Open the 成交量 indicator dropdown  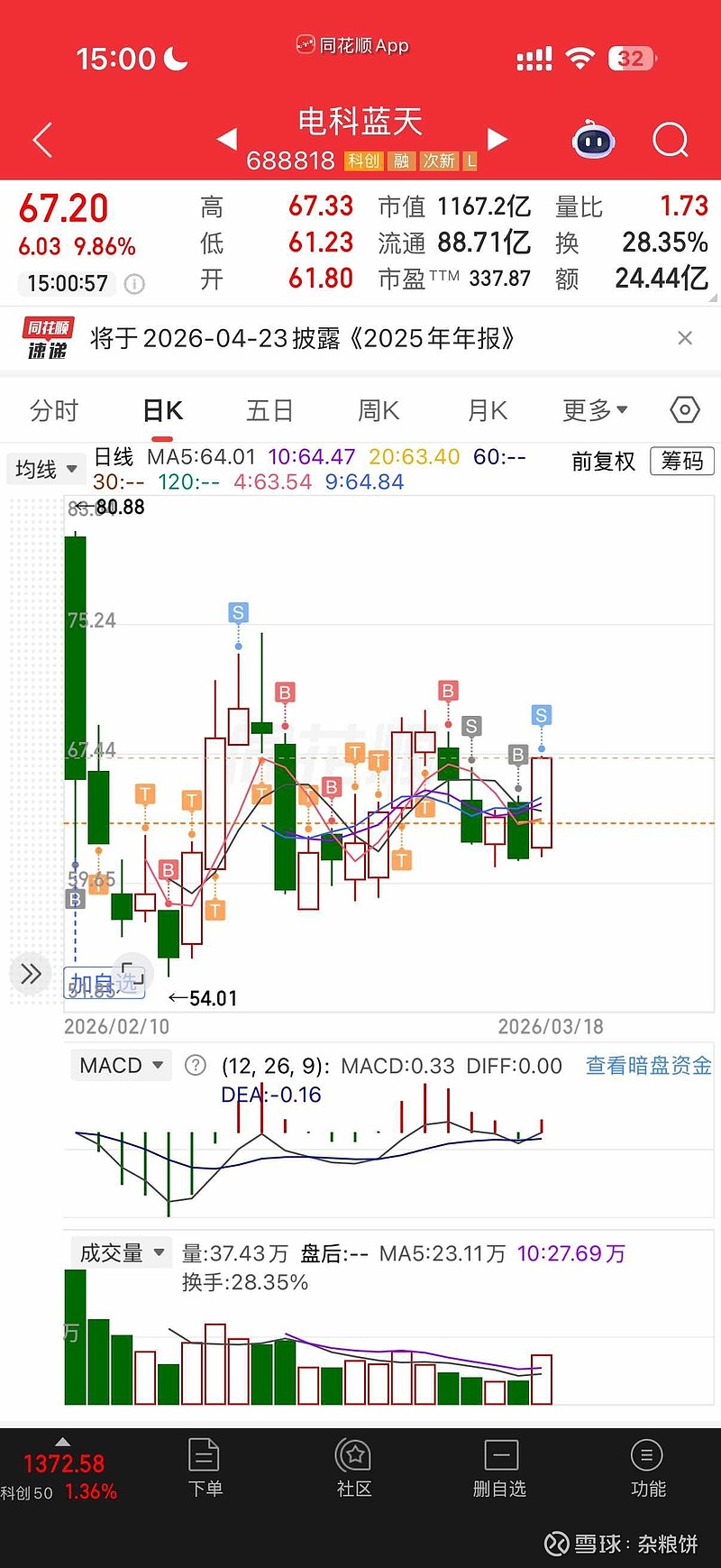click(x=121, y=1252)
